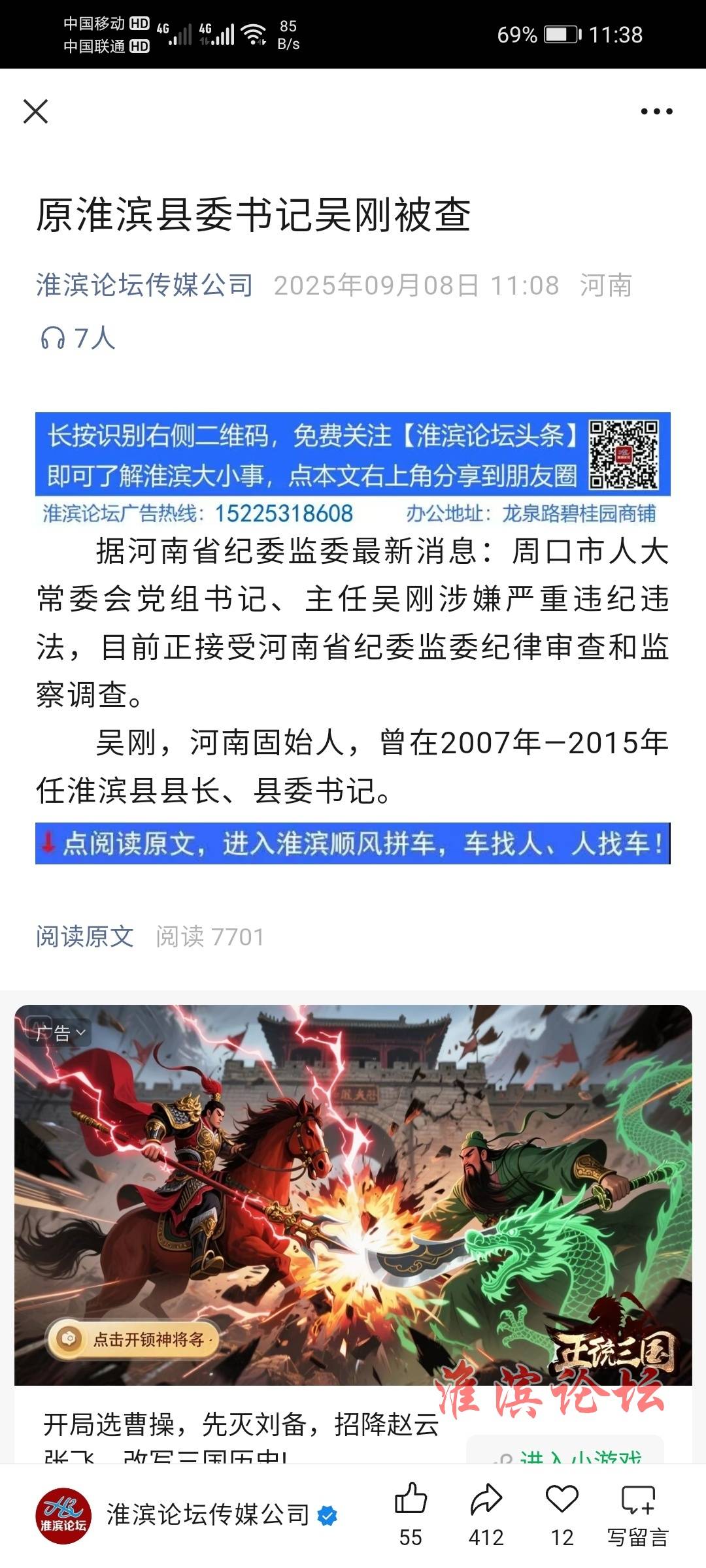Tap 点击开锁神将 button on game ad
Viewport: 706px width, 1568px height.
point(133,1339)
